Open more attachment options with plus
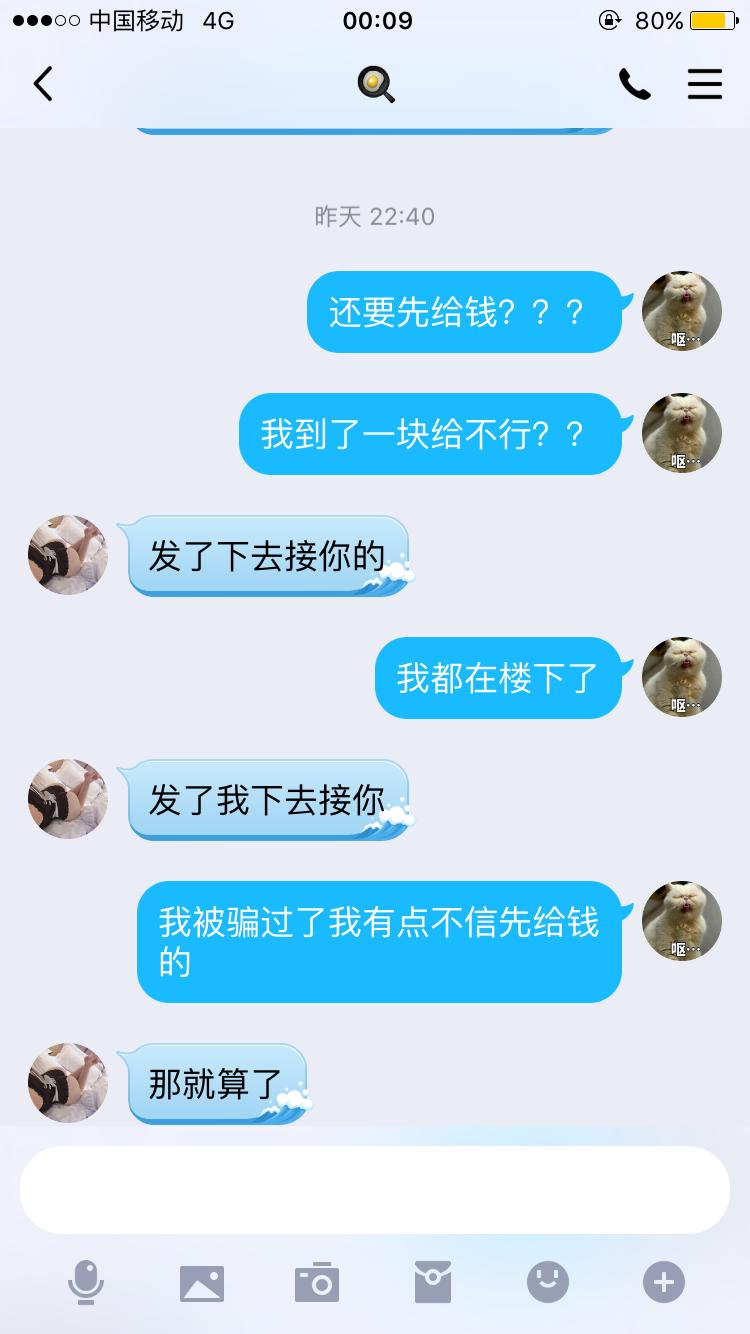This screenshot has height=1334, width=750. tap(664, 1282)
